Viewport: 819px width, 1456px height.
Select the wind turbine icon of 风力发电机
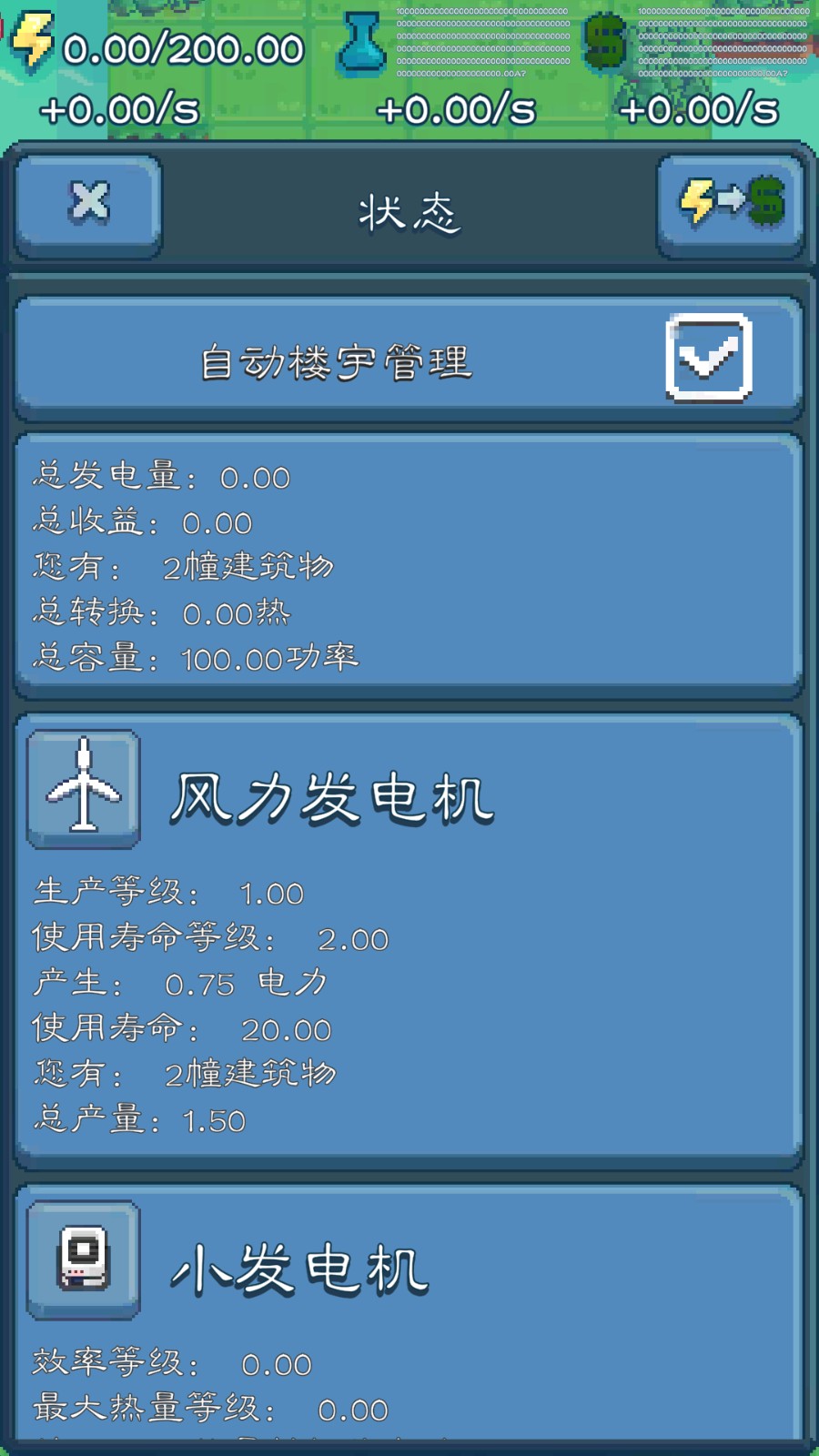81,790
